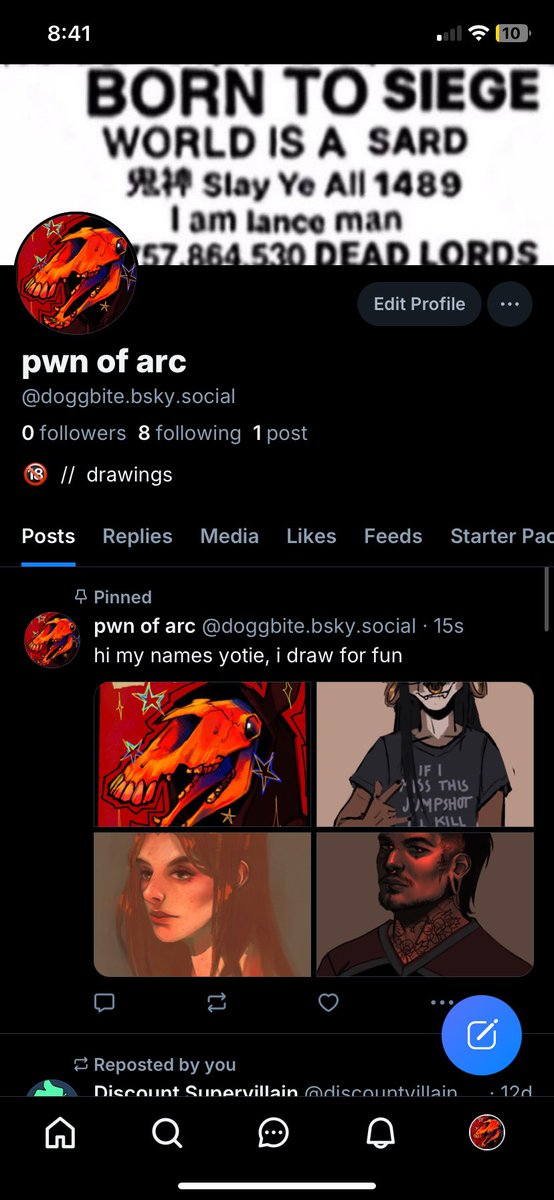Open the profile overflow menu beside Edit Profile
The height and width of the screenshot is (1200, 554).
point(510,304)
